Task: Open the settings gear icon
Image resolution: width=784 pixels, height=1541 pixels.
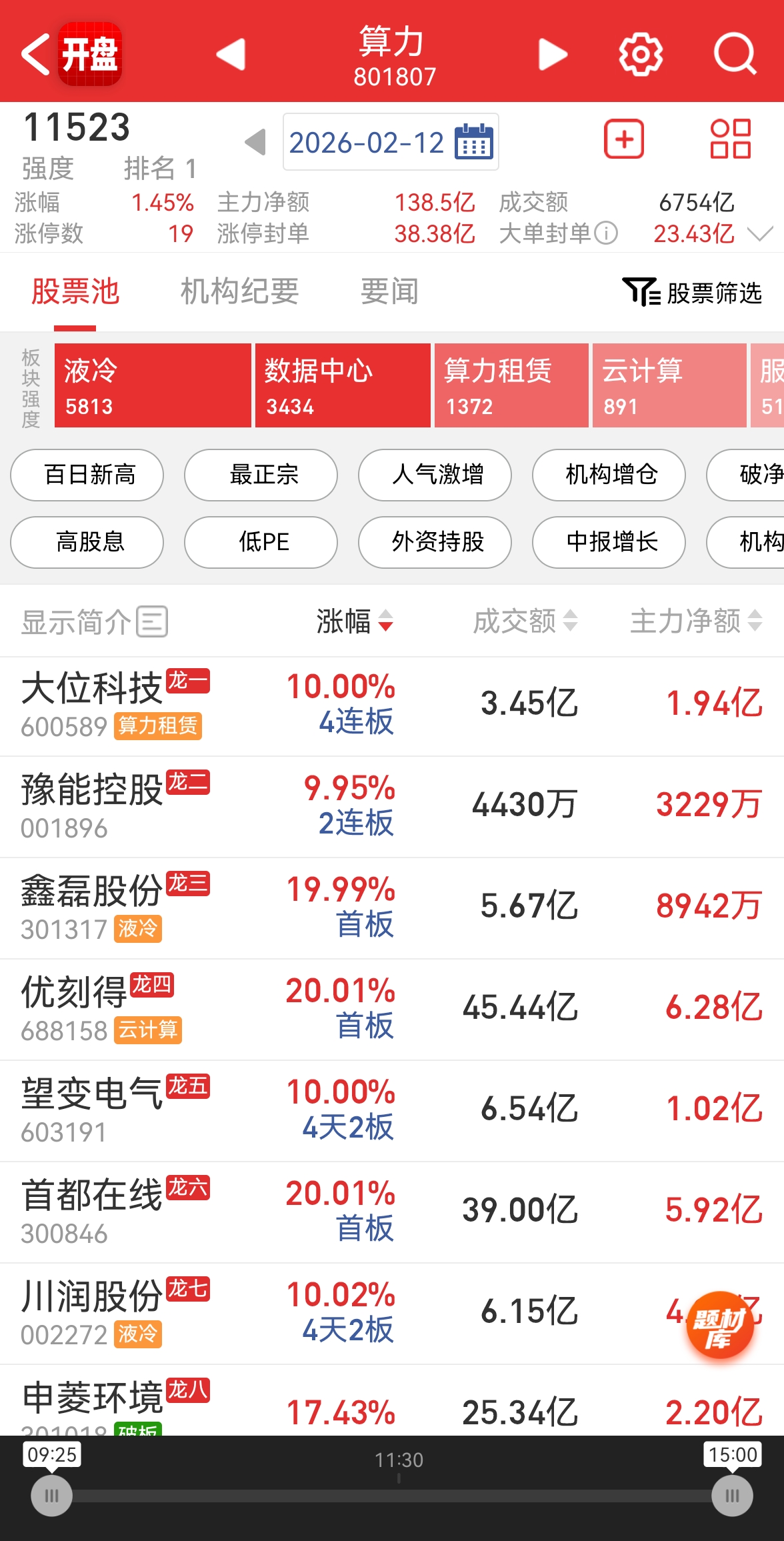Action: click(640, 54)
